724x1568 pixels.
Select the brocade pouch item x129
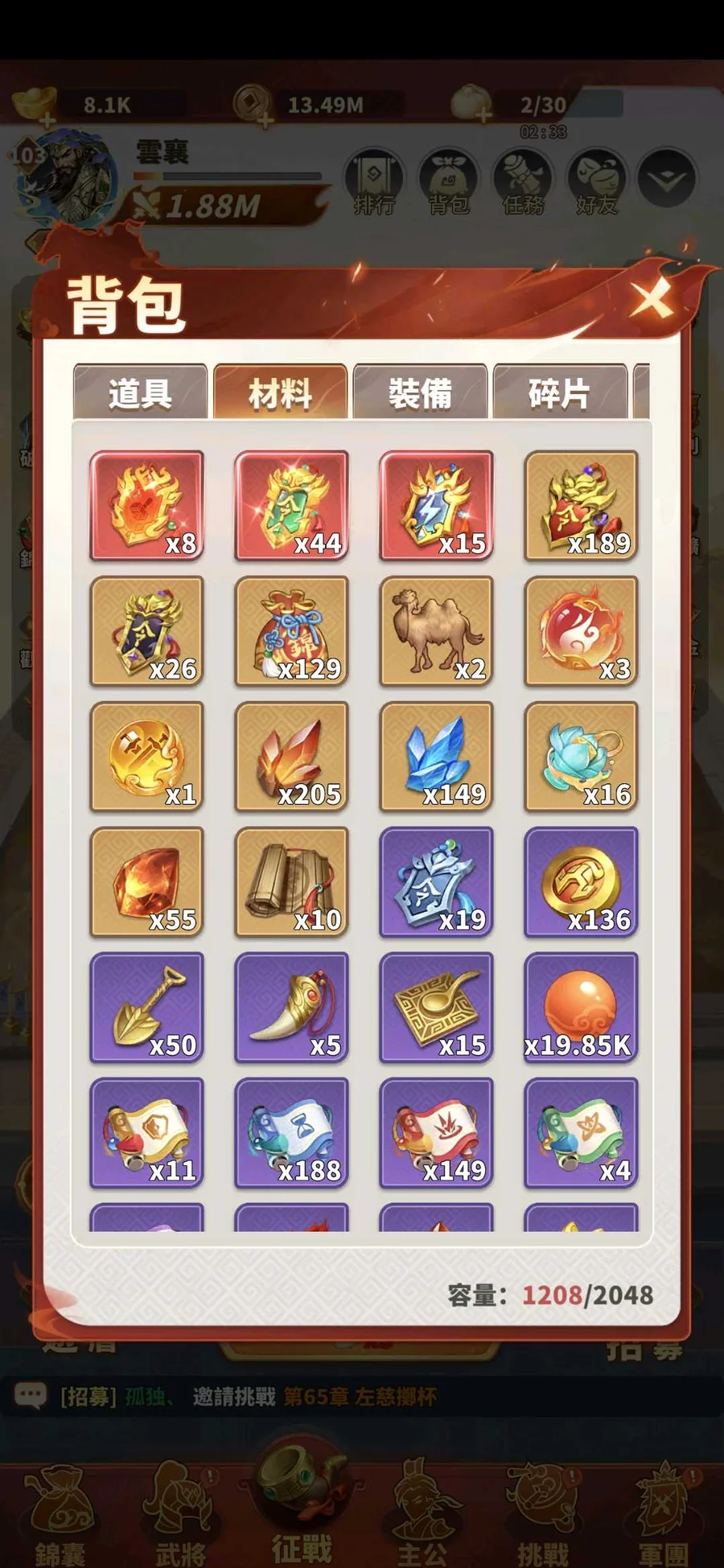291,631
